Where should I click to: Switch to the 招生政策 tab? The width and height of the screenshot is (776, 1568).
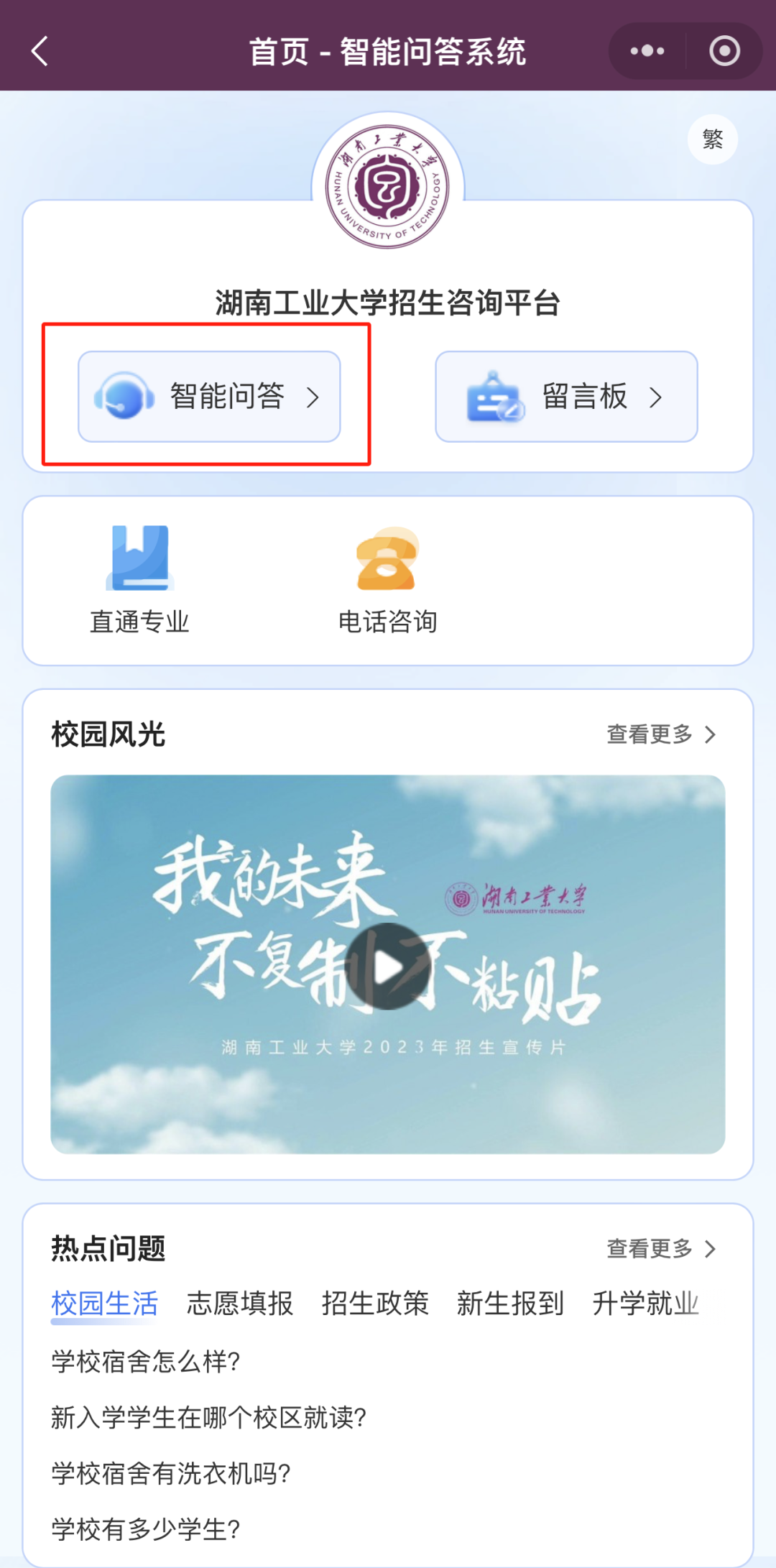click(375, 1304)
